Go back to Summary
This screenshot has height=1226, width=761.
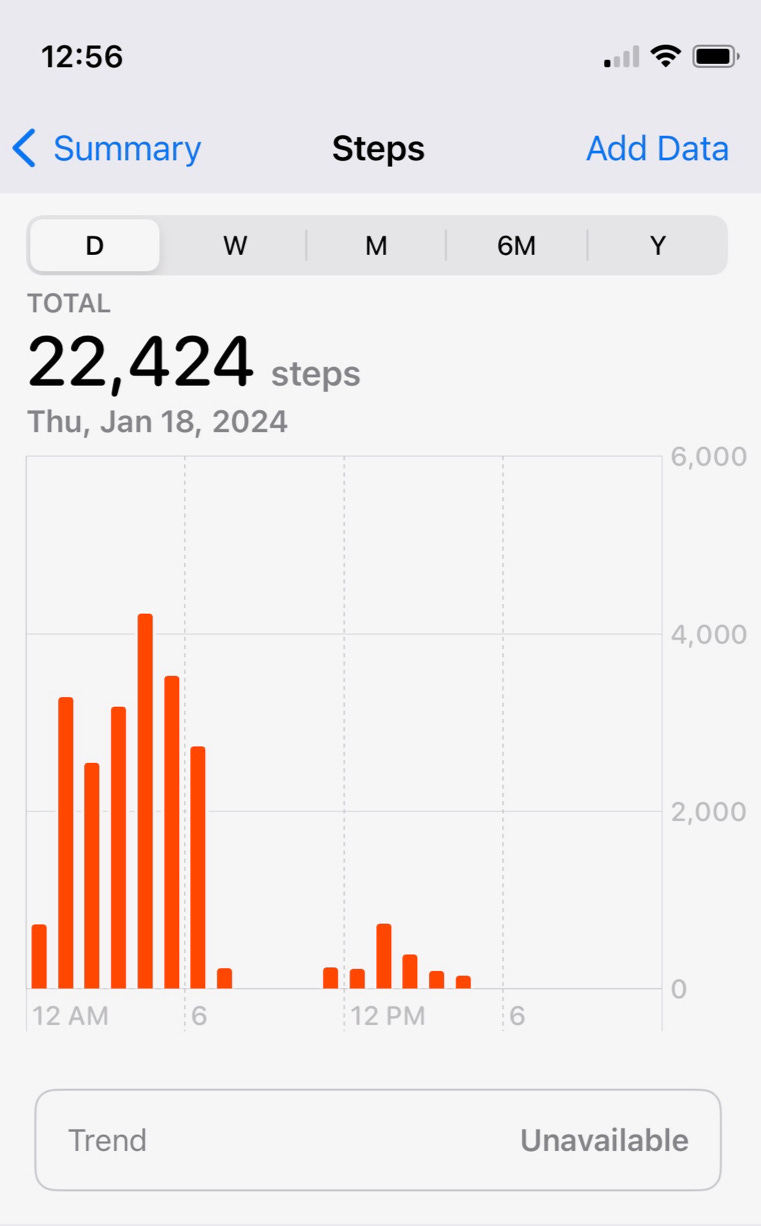coord(107,149)
